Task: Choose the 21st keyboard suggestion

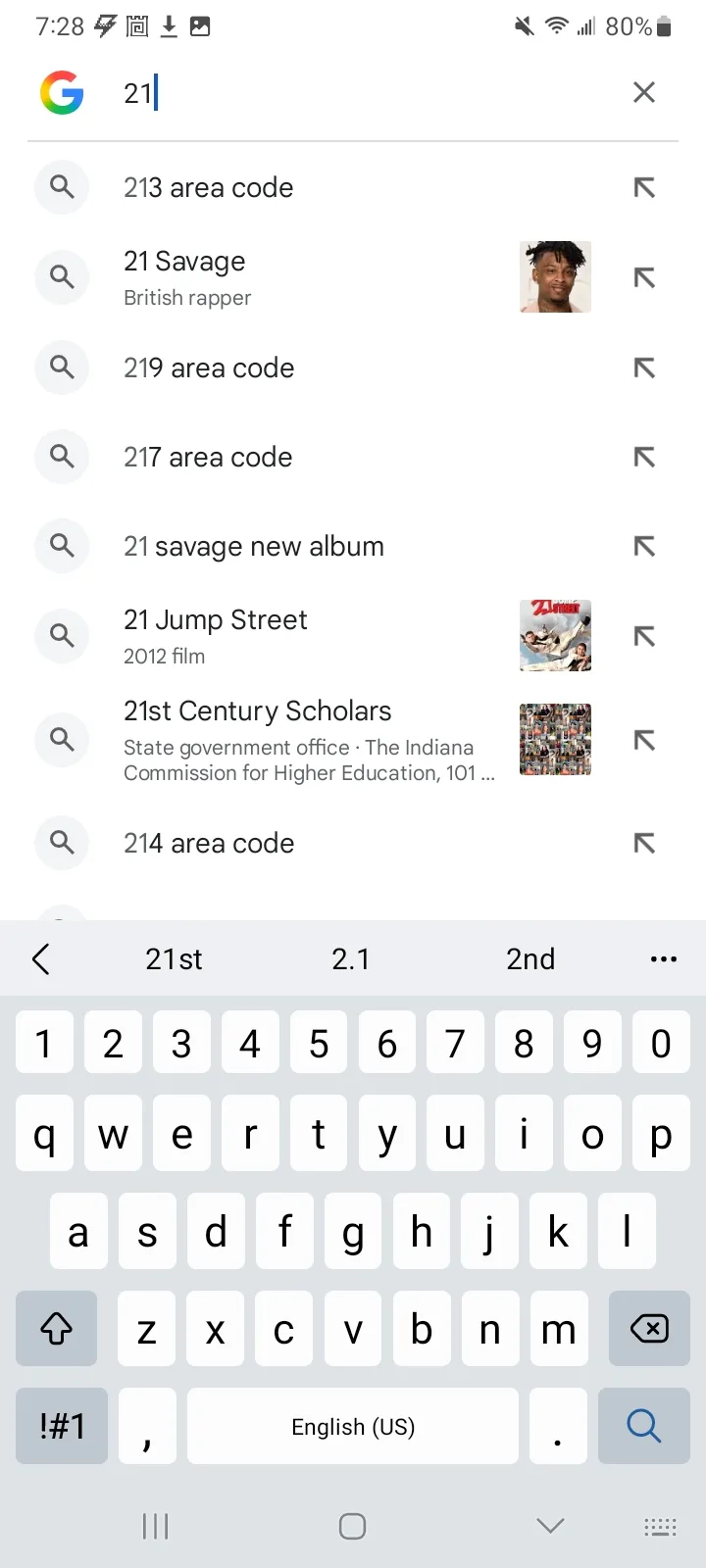Action: pos(174,958)
